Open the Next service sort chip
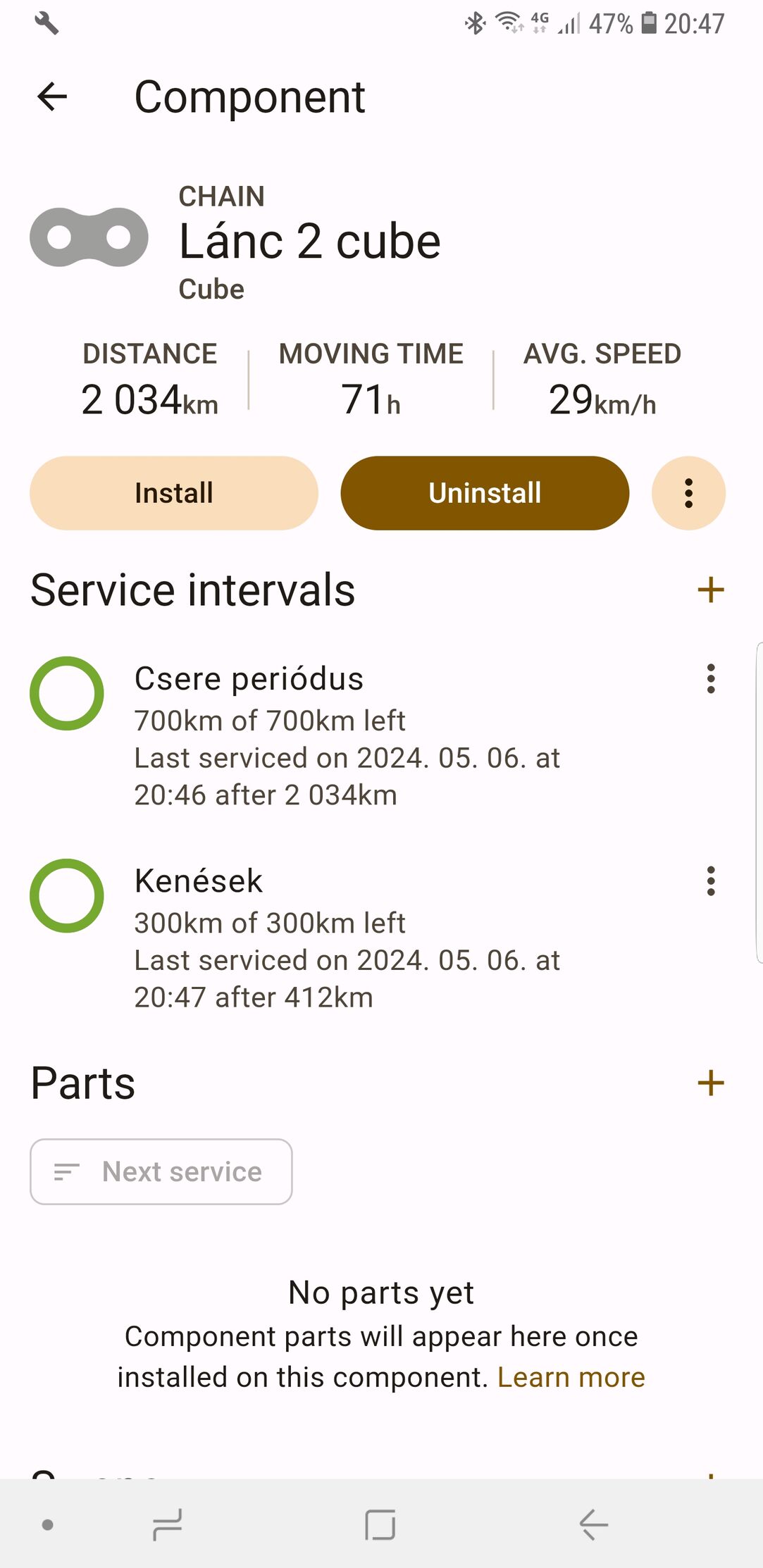The height and width of the screenshot is (1568, 763). point(161,1171)
